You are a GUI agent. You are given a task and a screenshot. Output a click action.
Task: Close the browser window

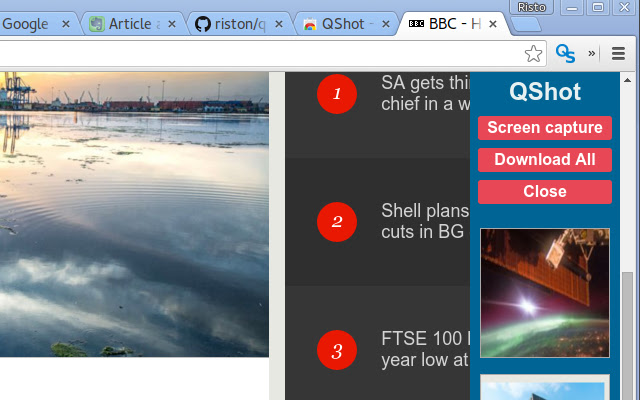622,7
